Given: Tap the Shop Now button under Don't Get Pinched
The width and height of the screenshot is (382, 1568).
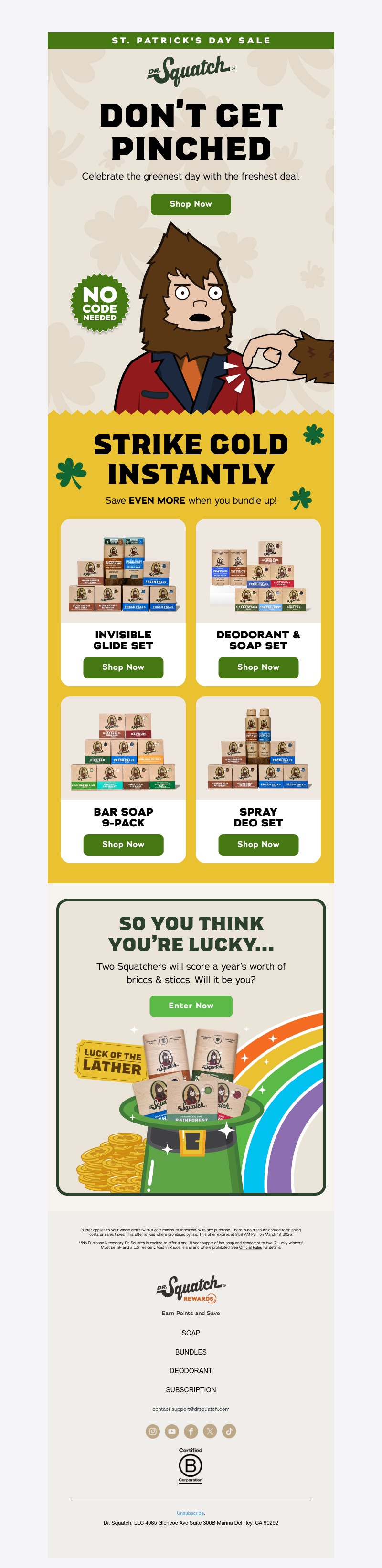Looking at the screenshot, I should [191, 204].
